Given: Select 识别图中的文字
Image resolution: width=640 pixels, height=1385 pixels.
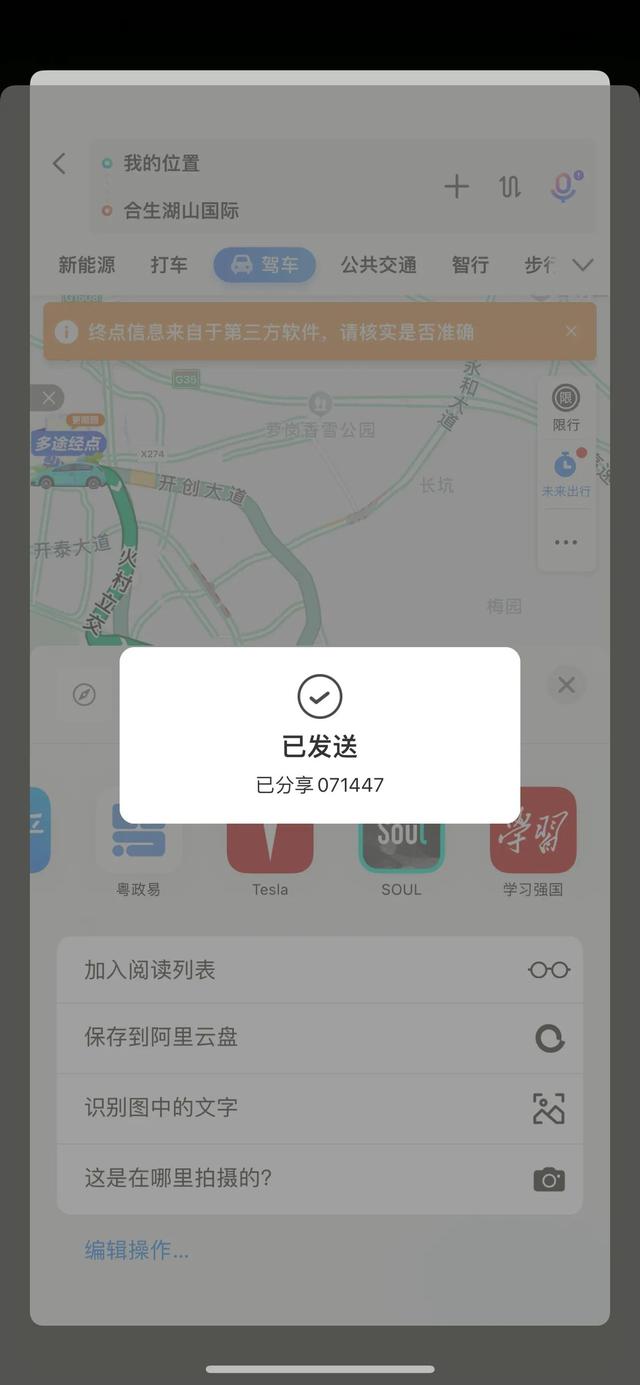Looking at the screenshot, I should (x=320, y=1108).
